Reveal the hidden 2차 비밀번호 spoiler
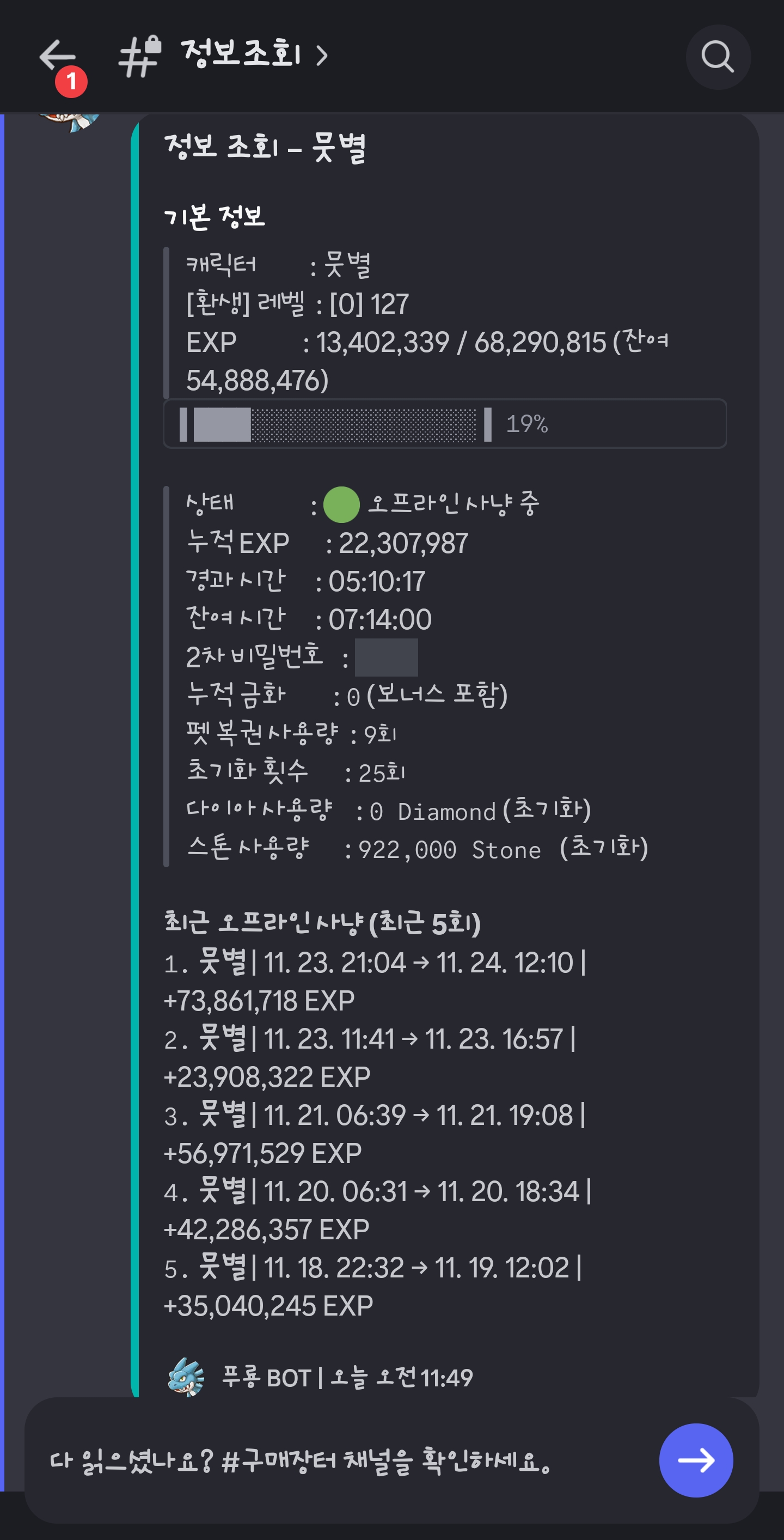The width and height of the screenshot is (784, 1540). pos(386,658)
